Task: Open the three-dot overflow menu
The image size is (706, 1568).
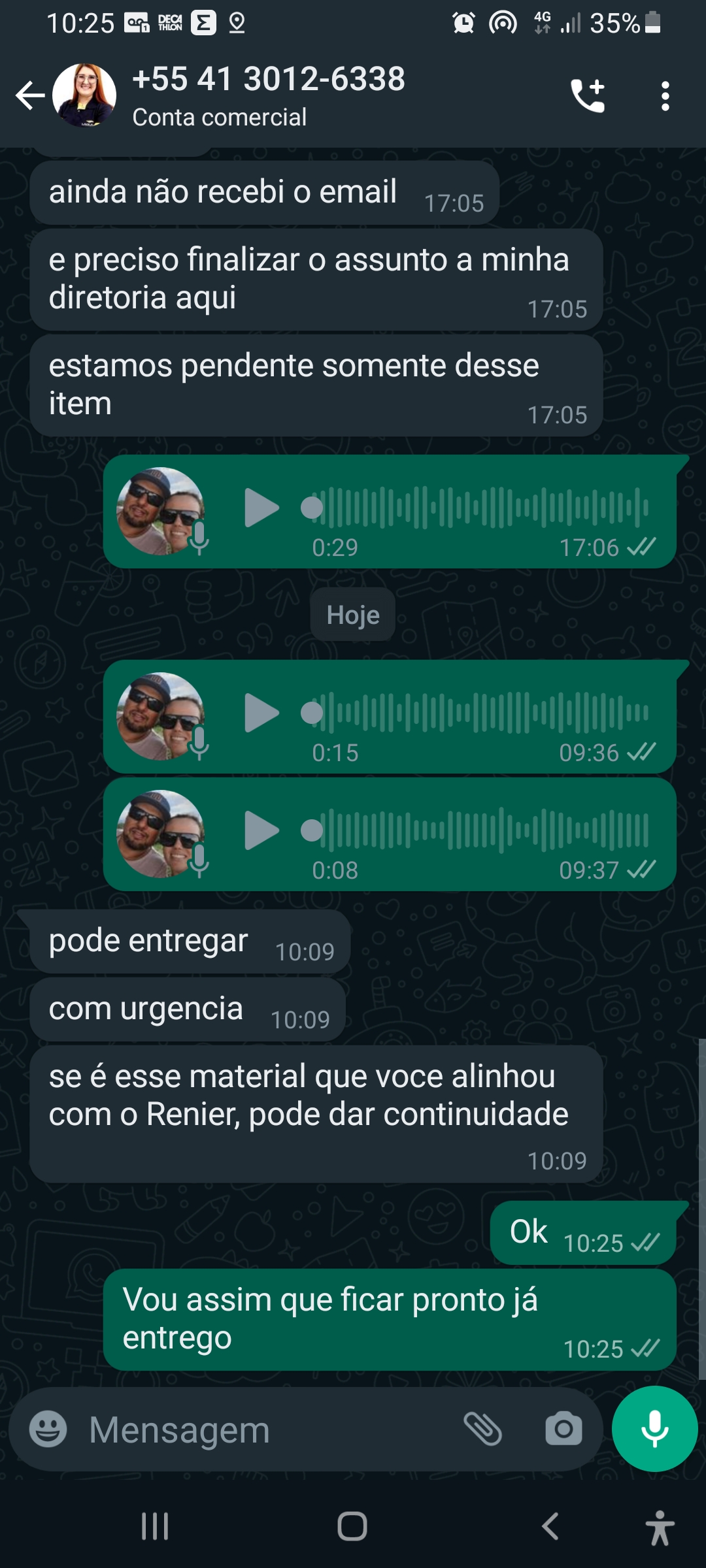Action: pyautogui.click(x=665, y=96)
